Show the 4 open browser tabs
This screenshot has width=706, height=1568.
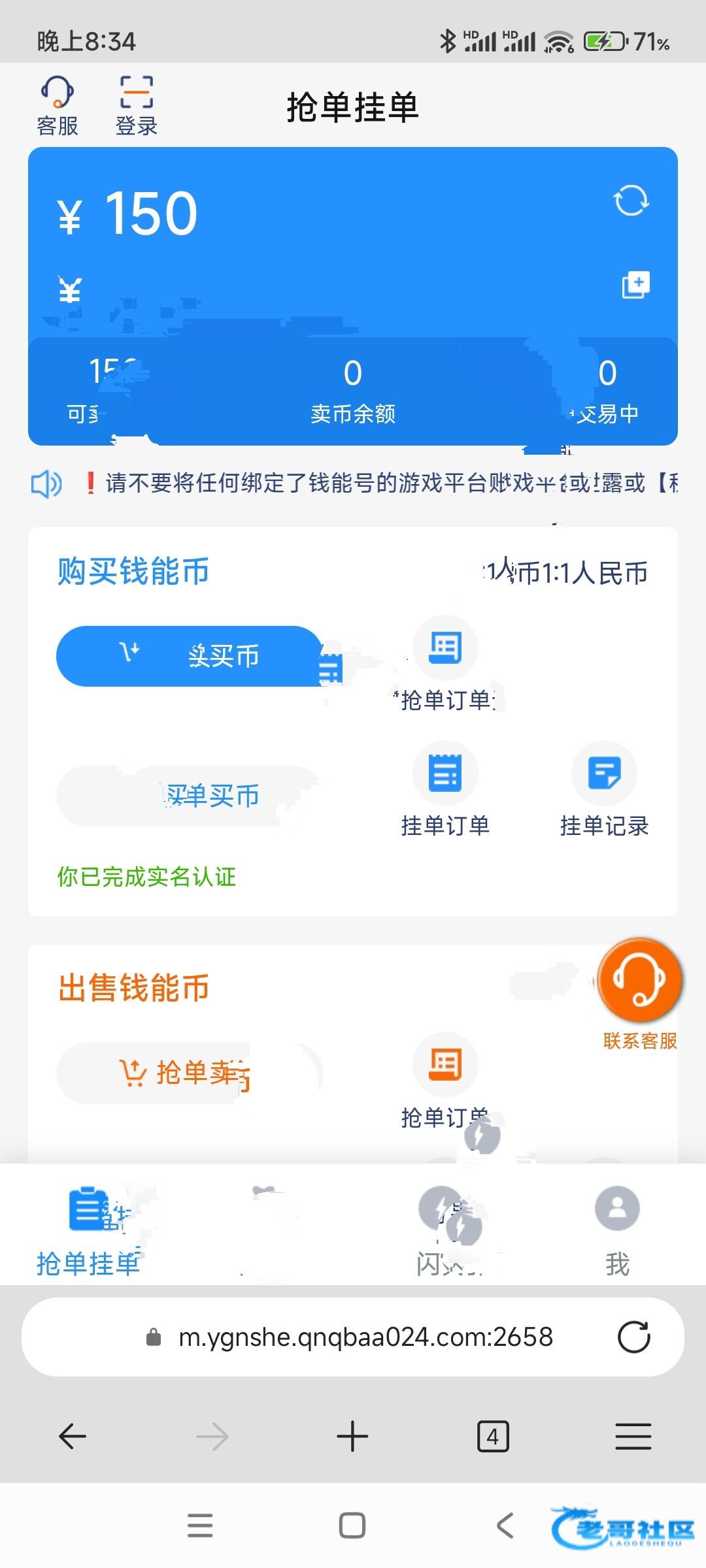(493, 1436)
